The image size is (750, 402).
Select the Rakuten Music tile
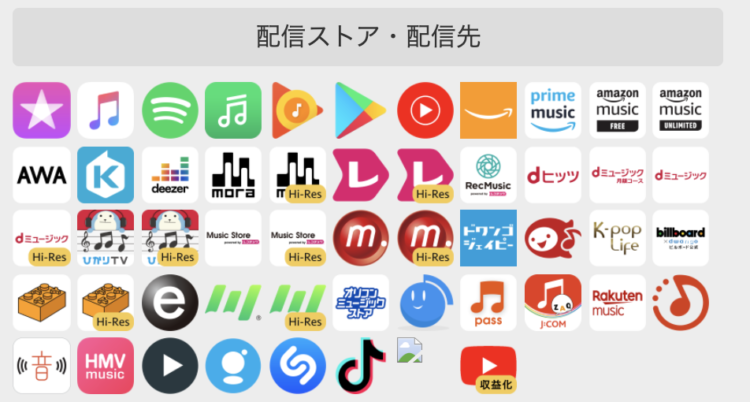tap(617, 302)
